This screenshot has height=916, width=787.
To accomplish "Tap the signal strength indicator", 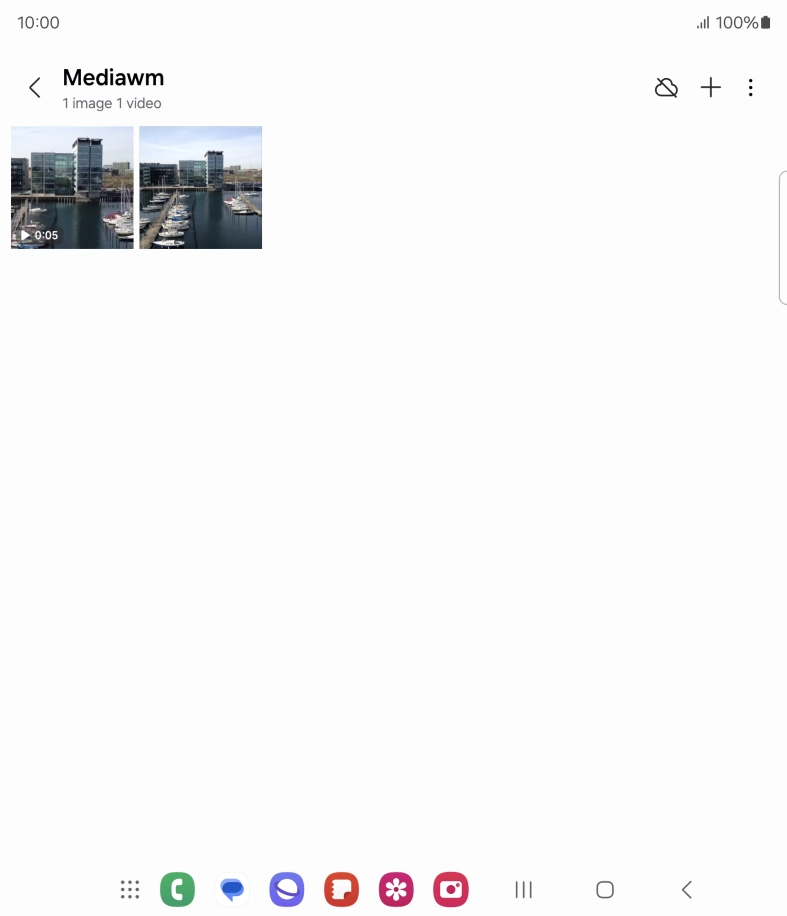I will [703, 22].
